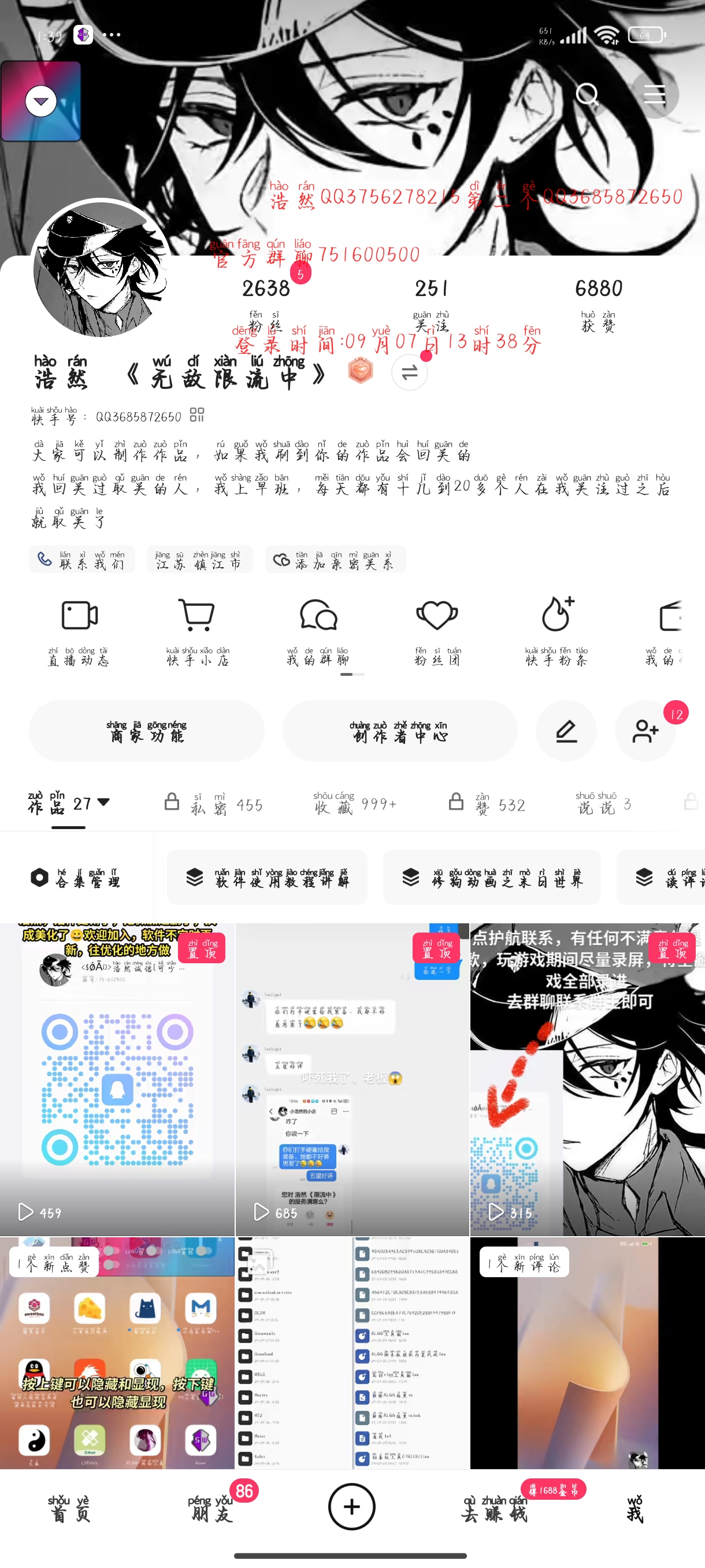Open the 合集管理 chip
Screen dimensions: 705x1568
[76, 877]
